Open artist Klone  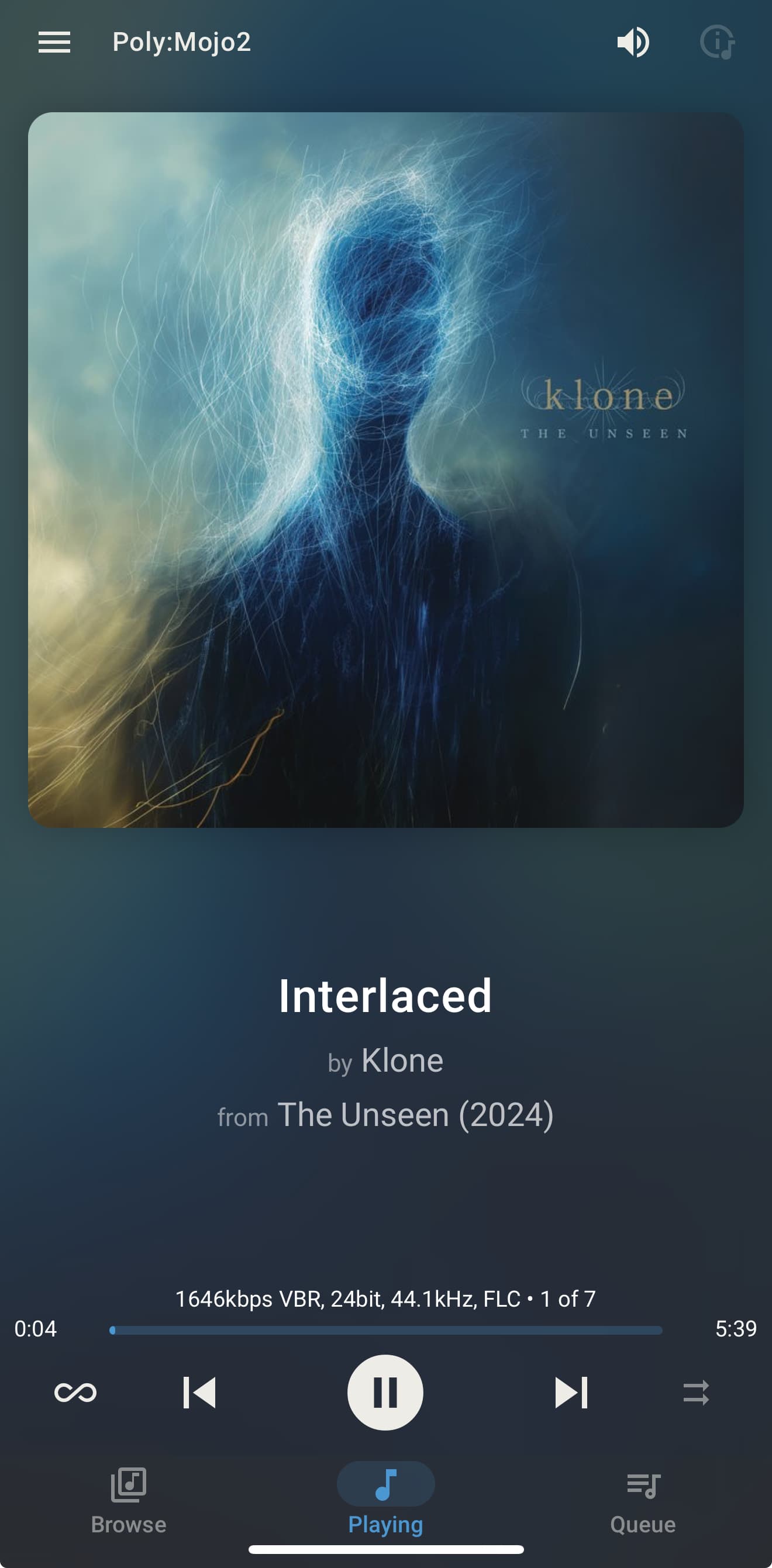tap(402, 1061)
